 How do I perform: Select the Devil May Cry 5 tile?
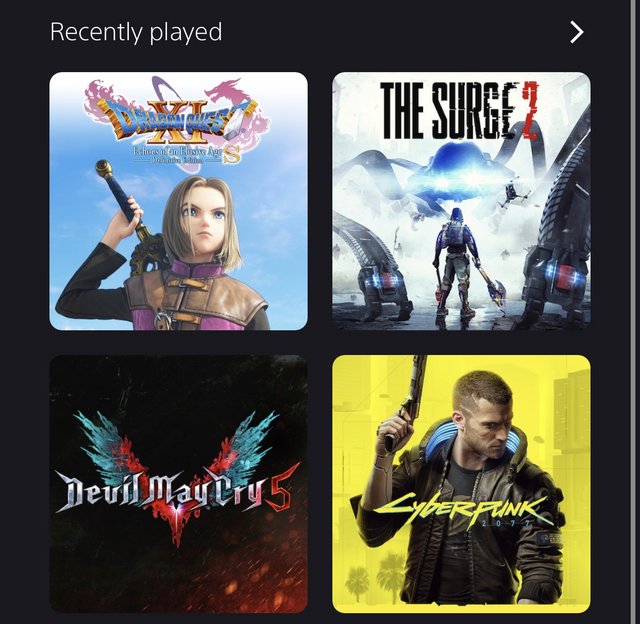tap(178, 483)
